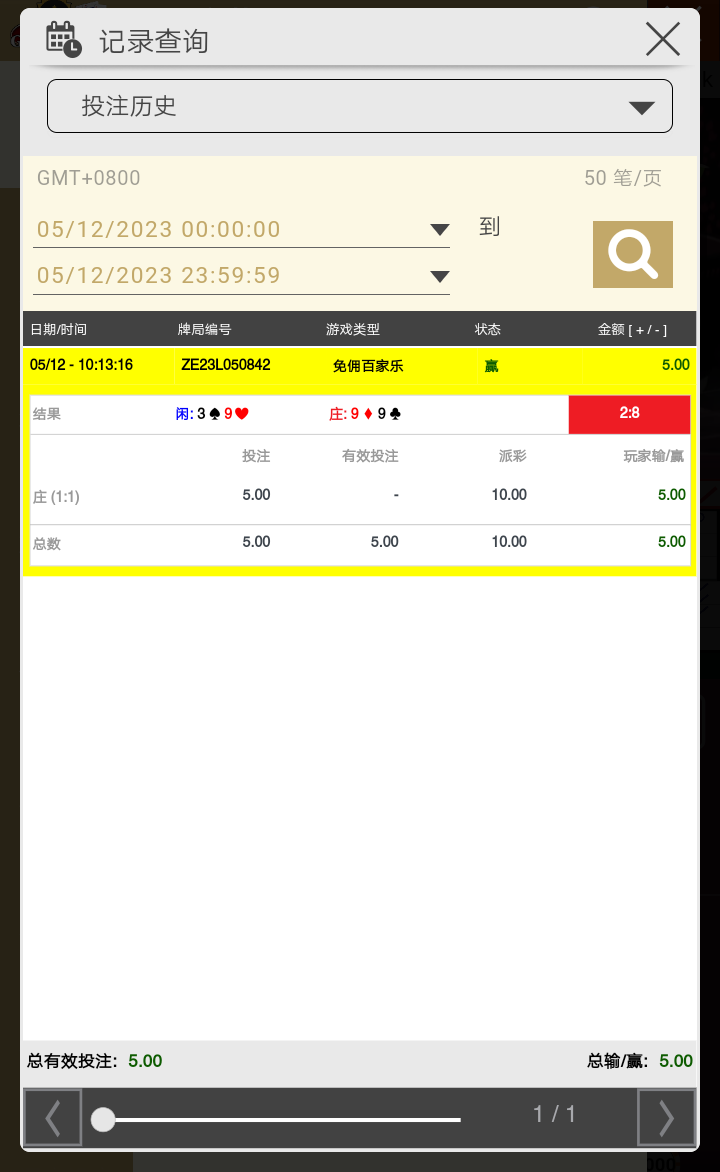Go to the next page arrow

tap(666, 1117)
